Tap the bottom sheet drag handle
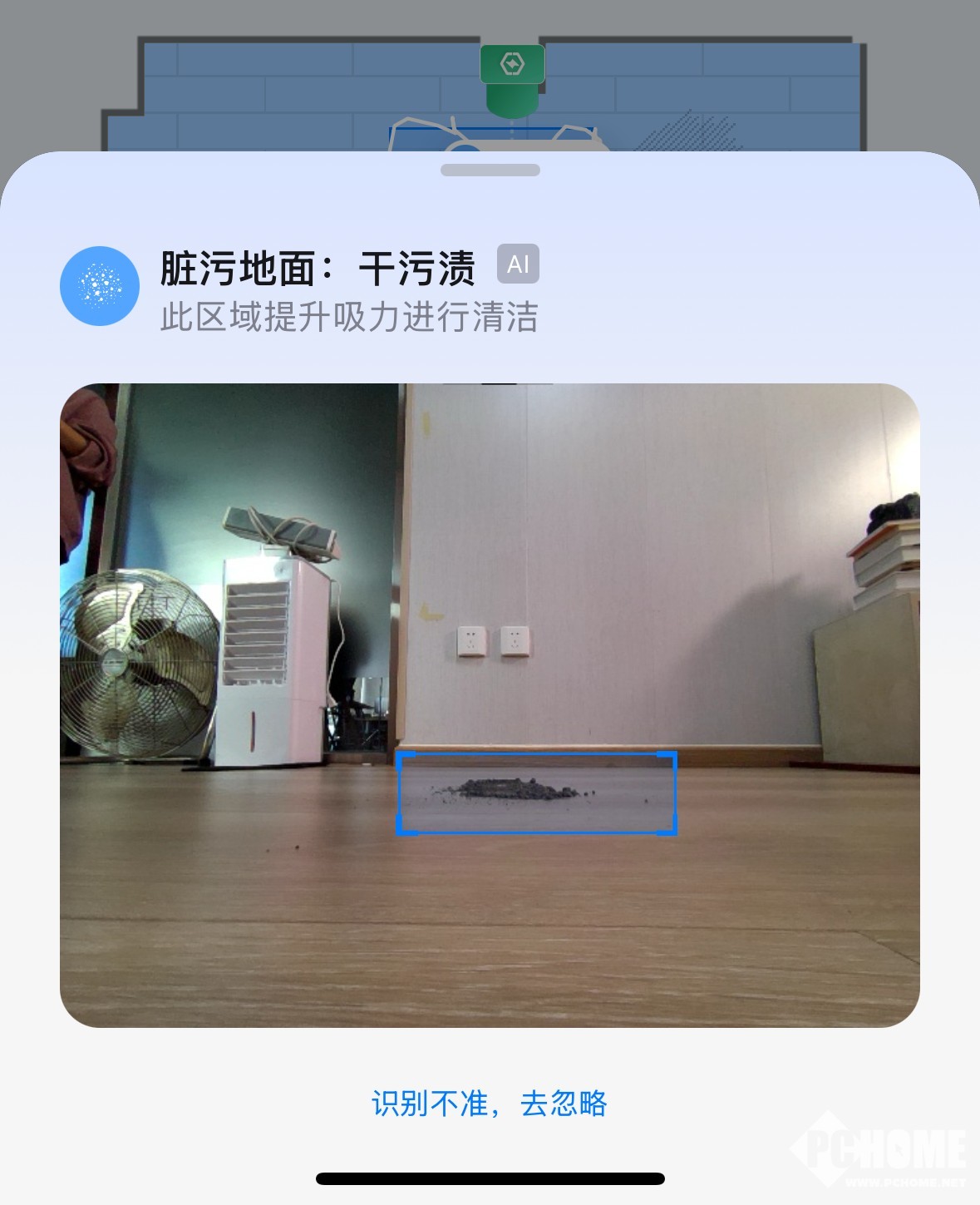The width and height of the screenshot is (980, 1205). click(x=490, y=170)
